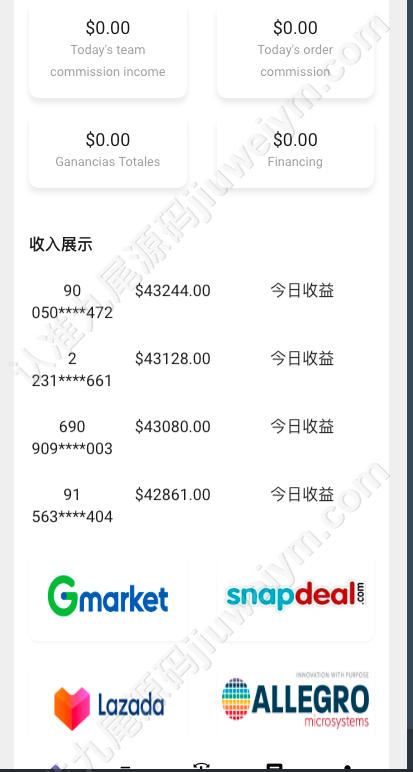Select the Lazada partner tile
This screenshot has height=772, width=413.
click(x=108, y=705)
